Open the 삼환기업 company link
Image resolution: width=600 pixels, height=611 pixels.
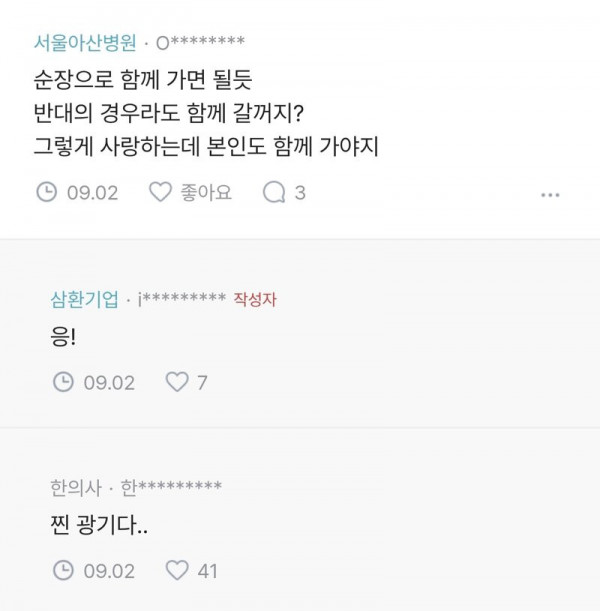pos(84,299)
